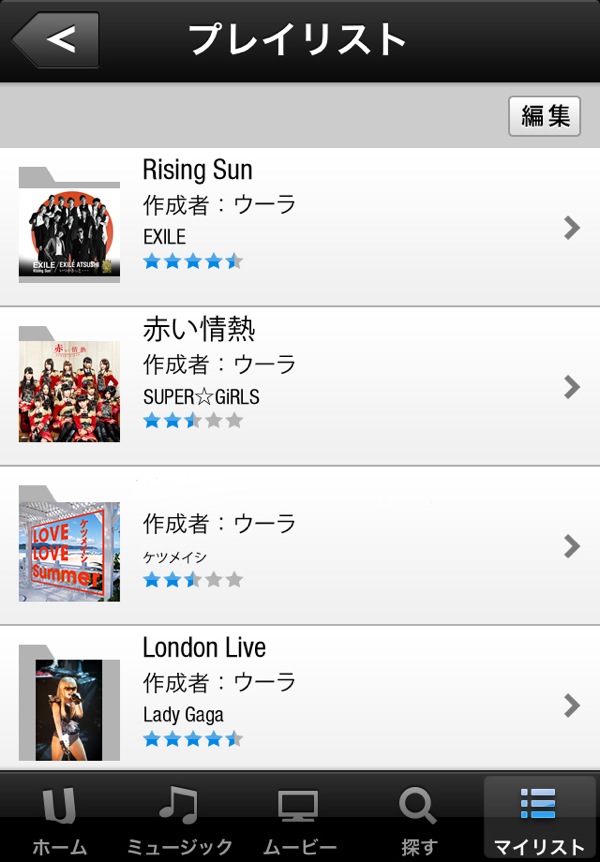The image size is (600, 862).
Task: Open the 探す search tab
Action: [x=419, y=818]
